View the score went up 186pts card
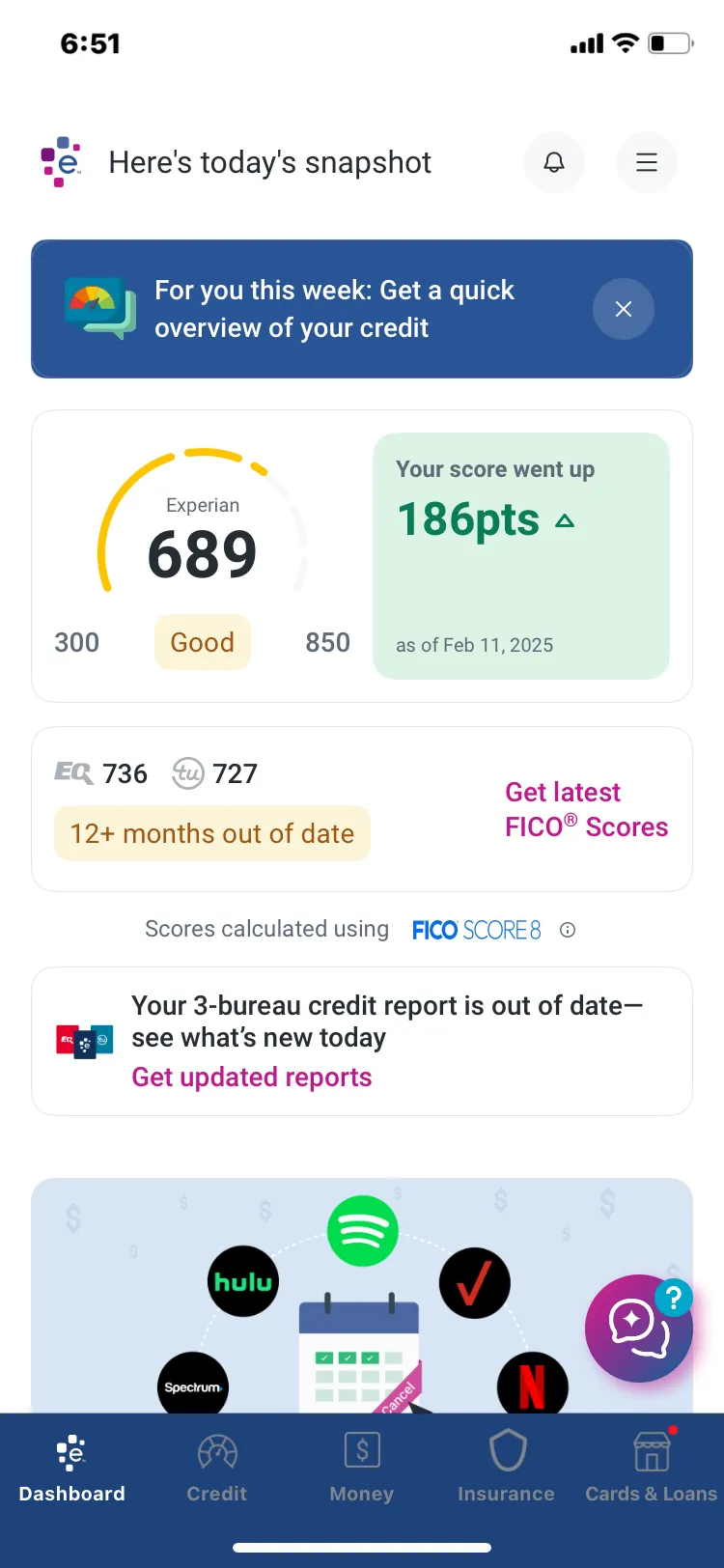 pyautogui.click(x=521, y=555)
